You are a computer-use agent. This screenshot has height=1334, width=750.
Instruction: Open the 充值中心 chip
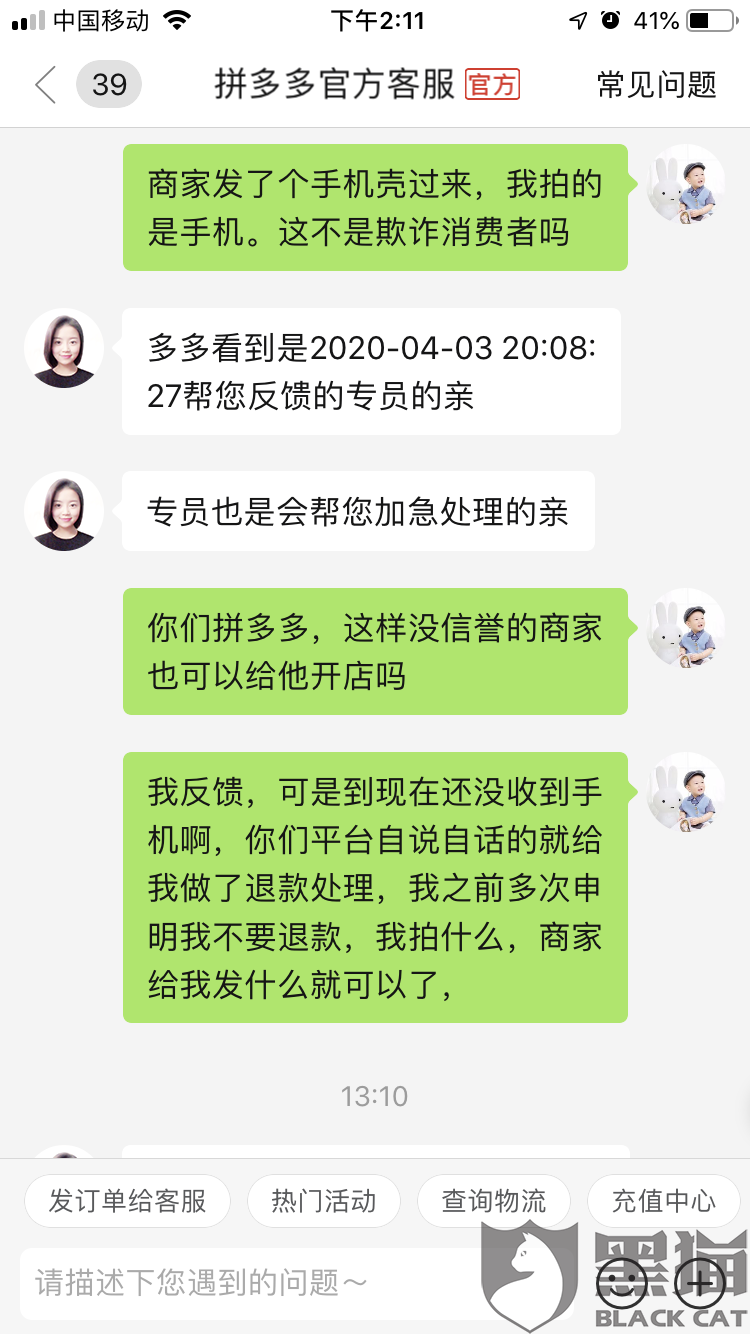point(664,1201)
